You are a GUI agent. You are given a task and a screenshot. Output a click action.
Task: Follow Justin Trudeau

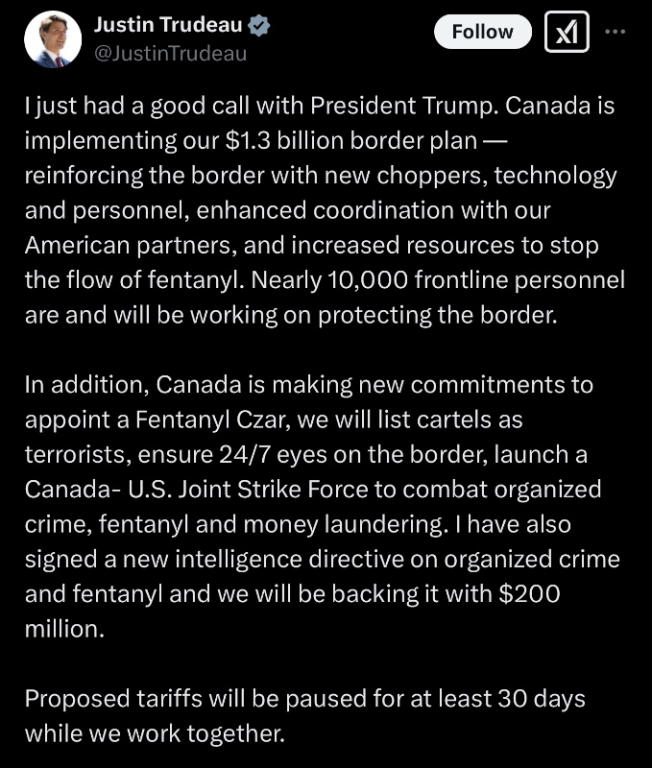pos(482,33)
